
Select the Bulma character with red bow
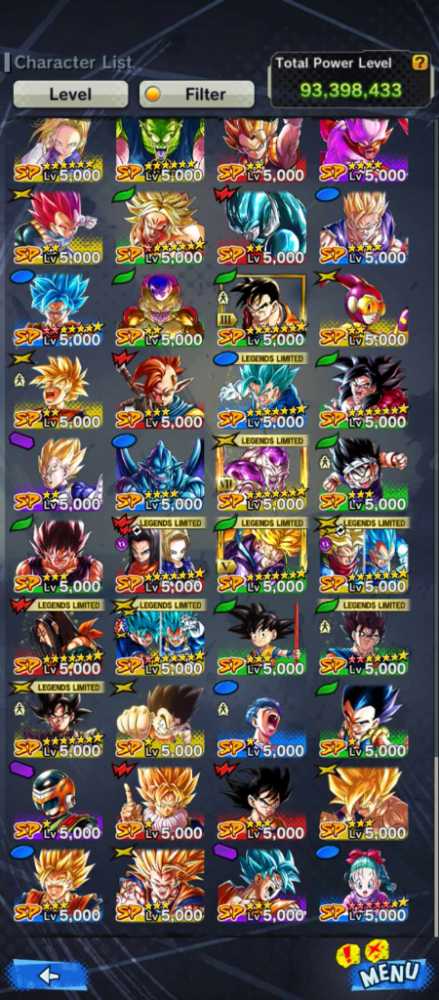[363, 885]
